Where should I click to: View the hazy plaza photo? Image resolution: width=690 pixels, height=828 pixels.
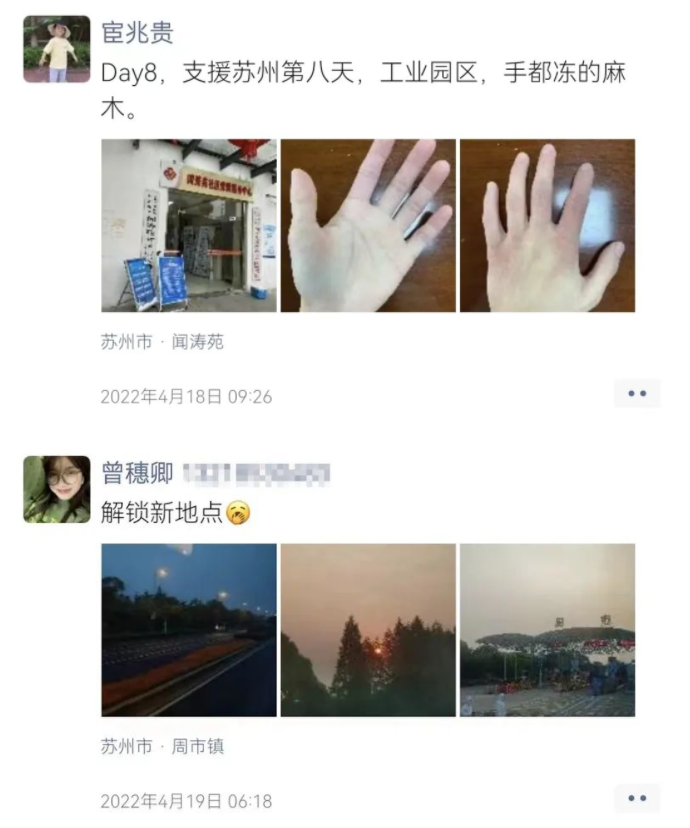[547, 630]
